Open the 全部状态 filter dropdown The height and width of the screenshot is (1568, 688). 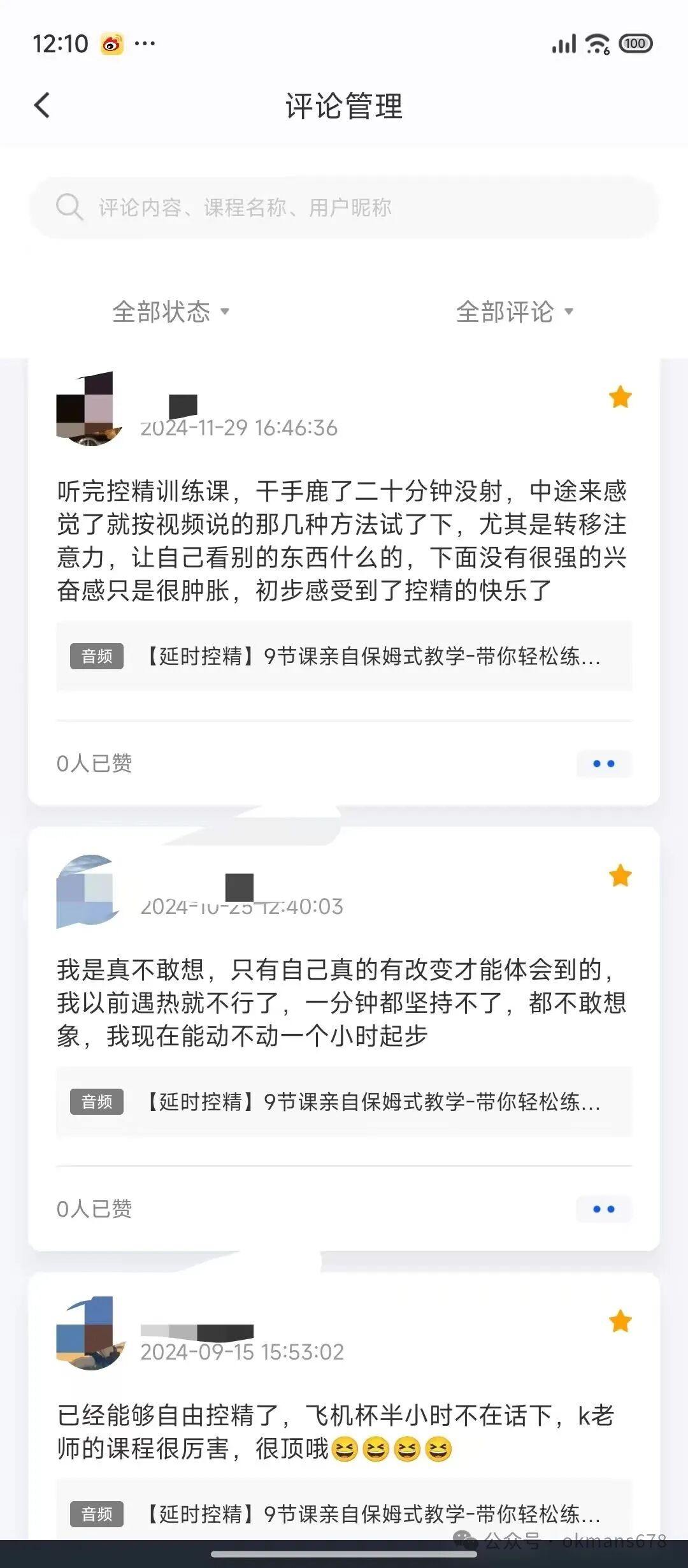169,311
